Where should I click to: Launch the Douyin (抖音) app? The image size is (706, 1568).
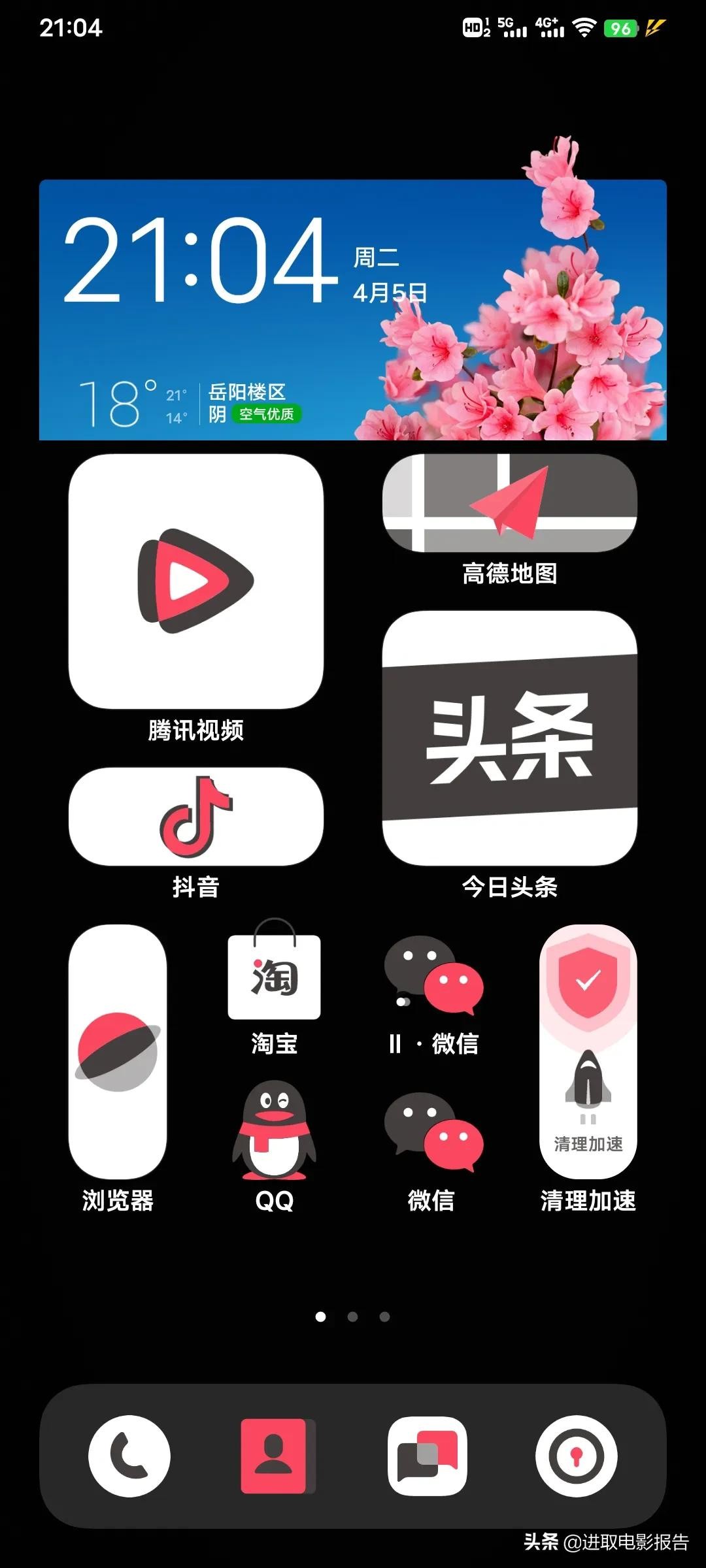196,817
